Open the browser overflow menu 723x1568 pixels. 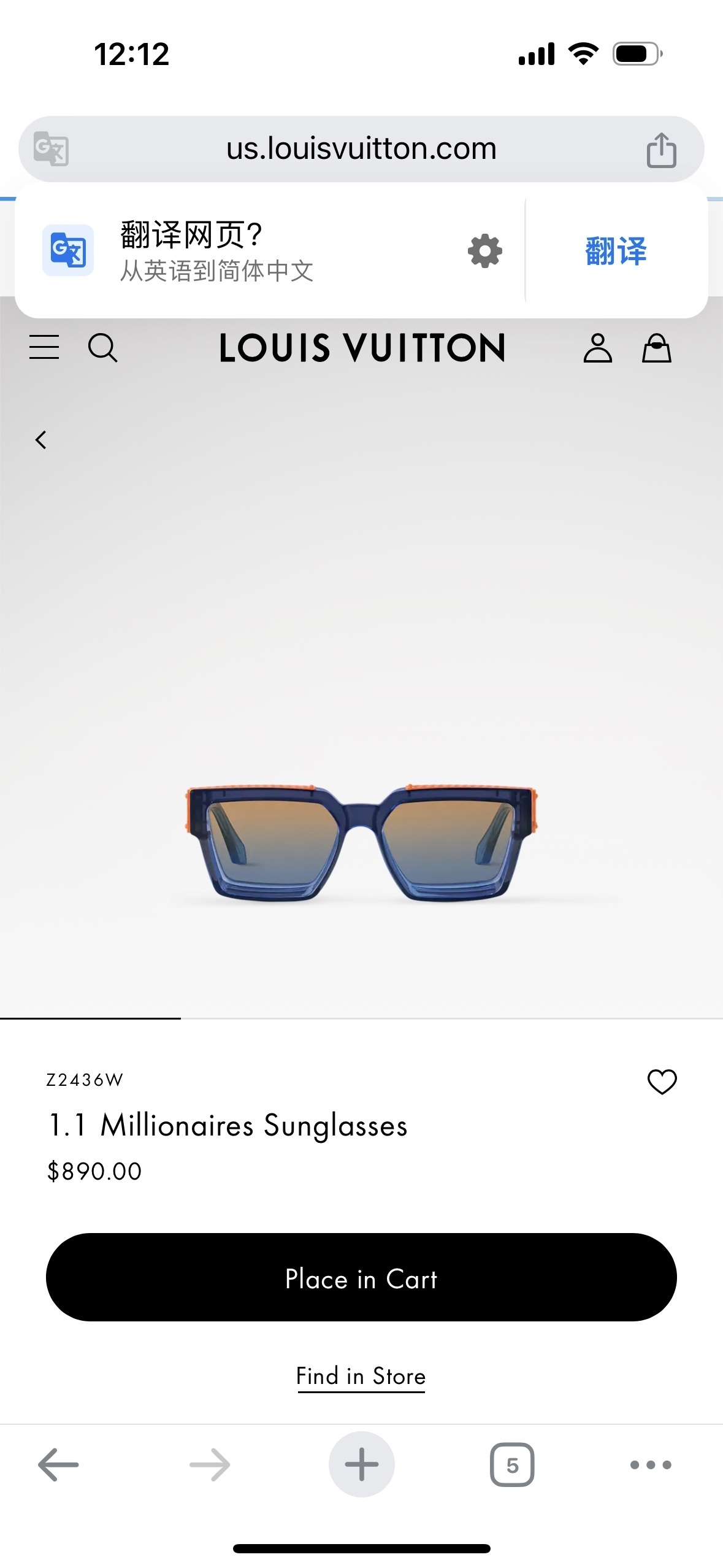pos(651,1465)
